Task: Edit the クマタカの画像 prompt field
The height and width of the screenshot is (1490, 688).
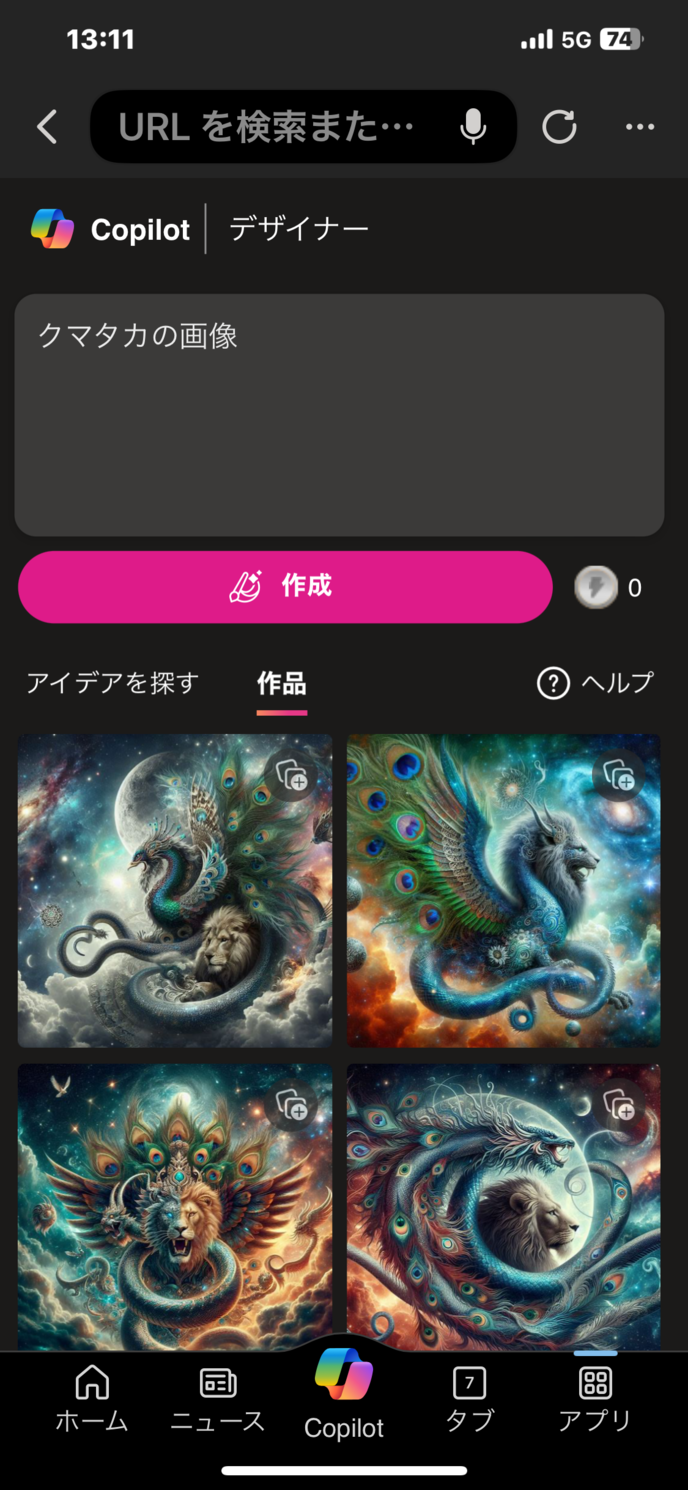Action: pos(339,414)
